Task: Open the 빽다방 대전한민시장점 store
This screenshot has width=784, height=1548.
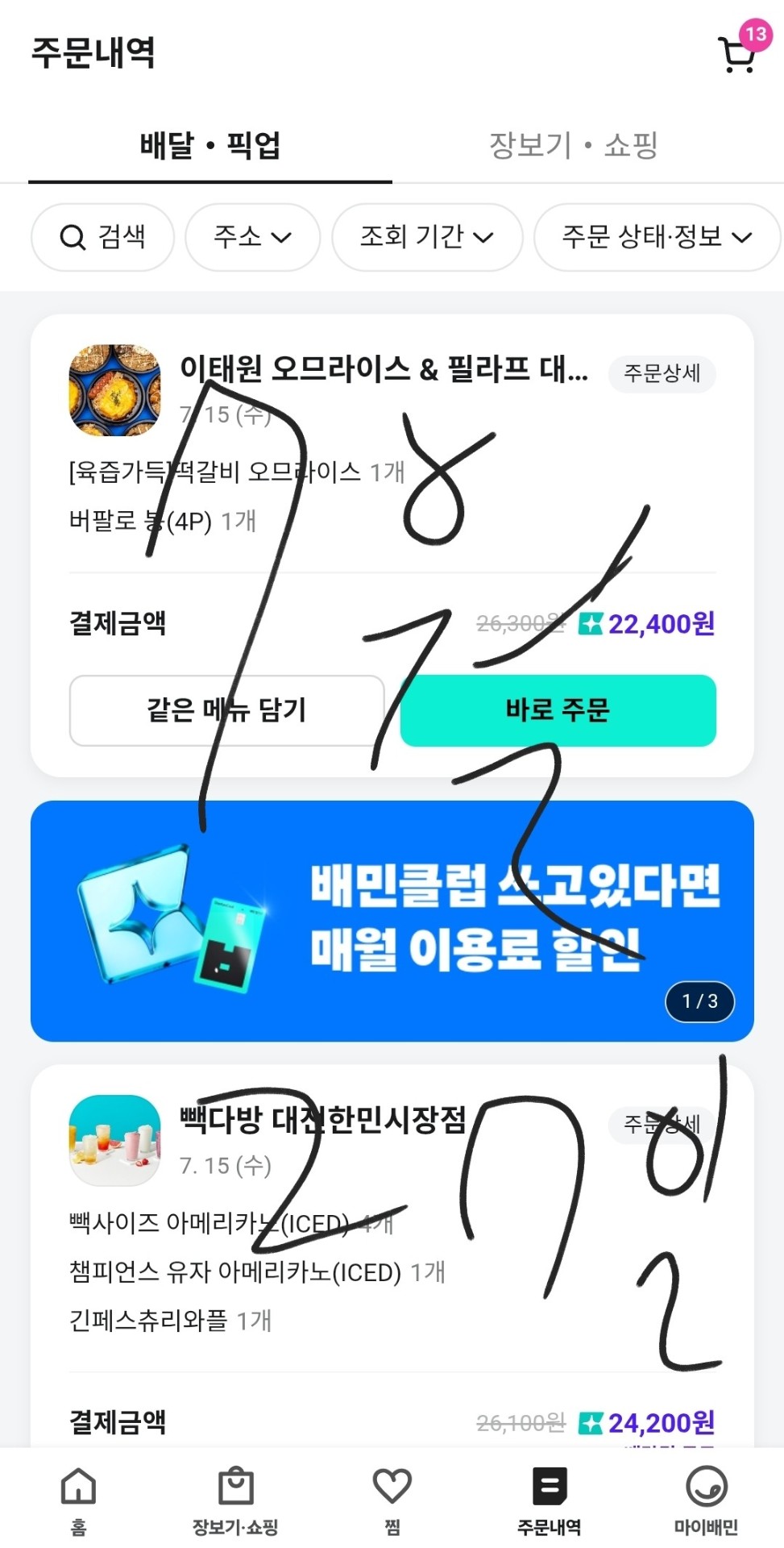Action: [x=322, y=1120]
